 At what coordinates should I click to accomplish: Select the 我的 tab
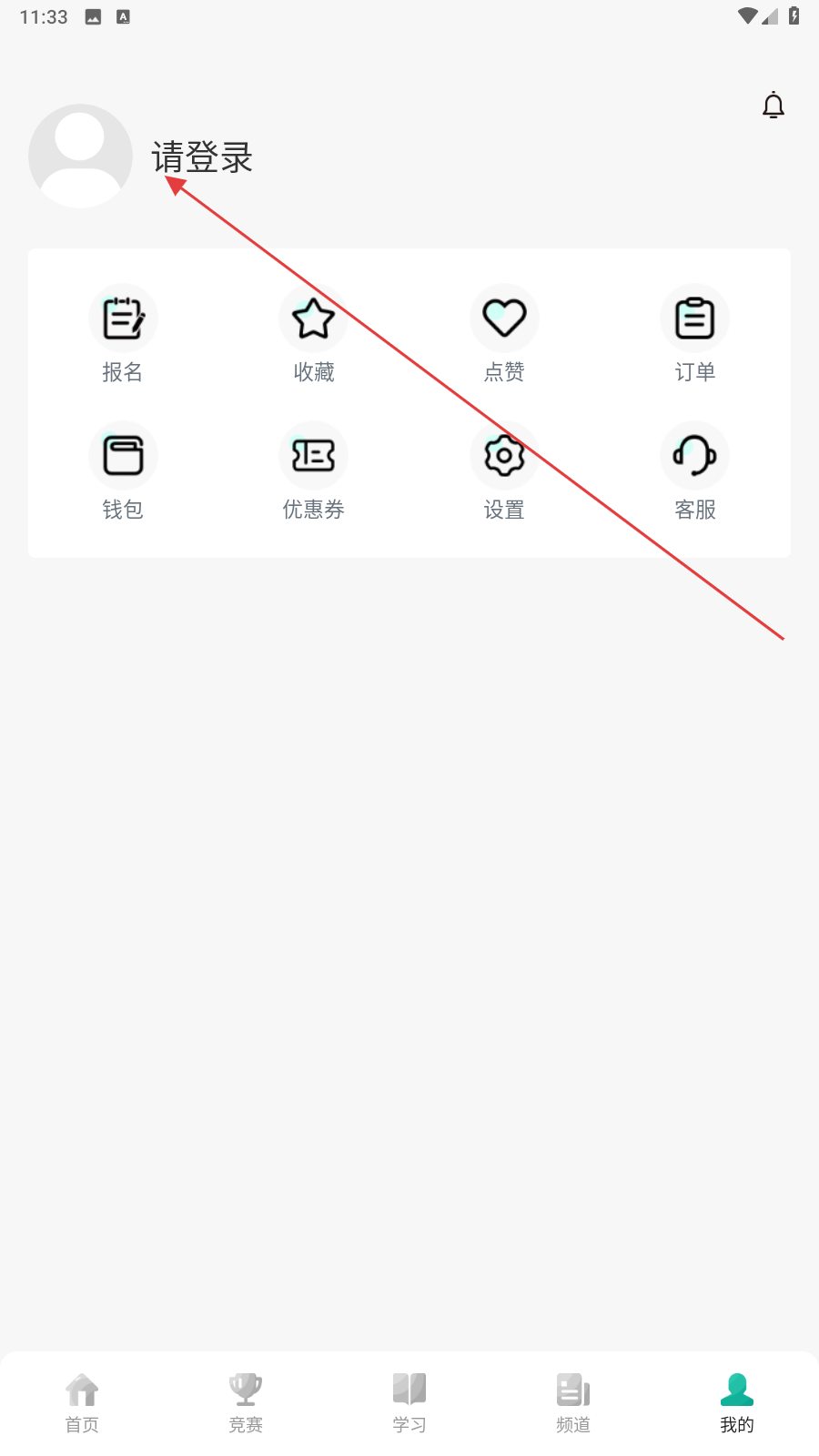pyautogui.click(x=737, y=1403)
